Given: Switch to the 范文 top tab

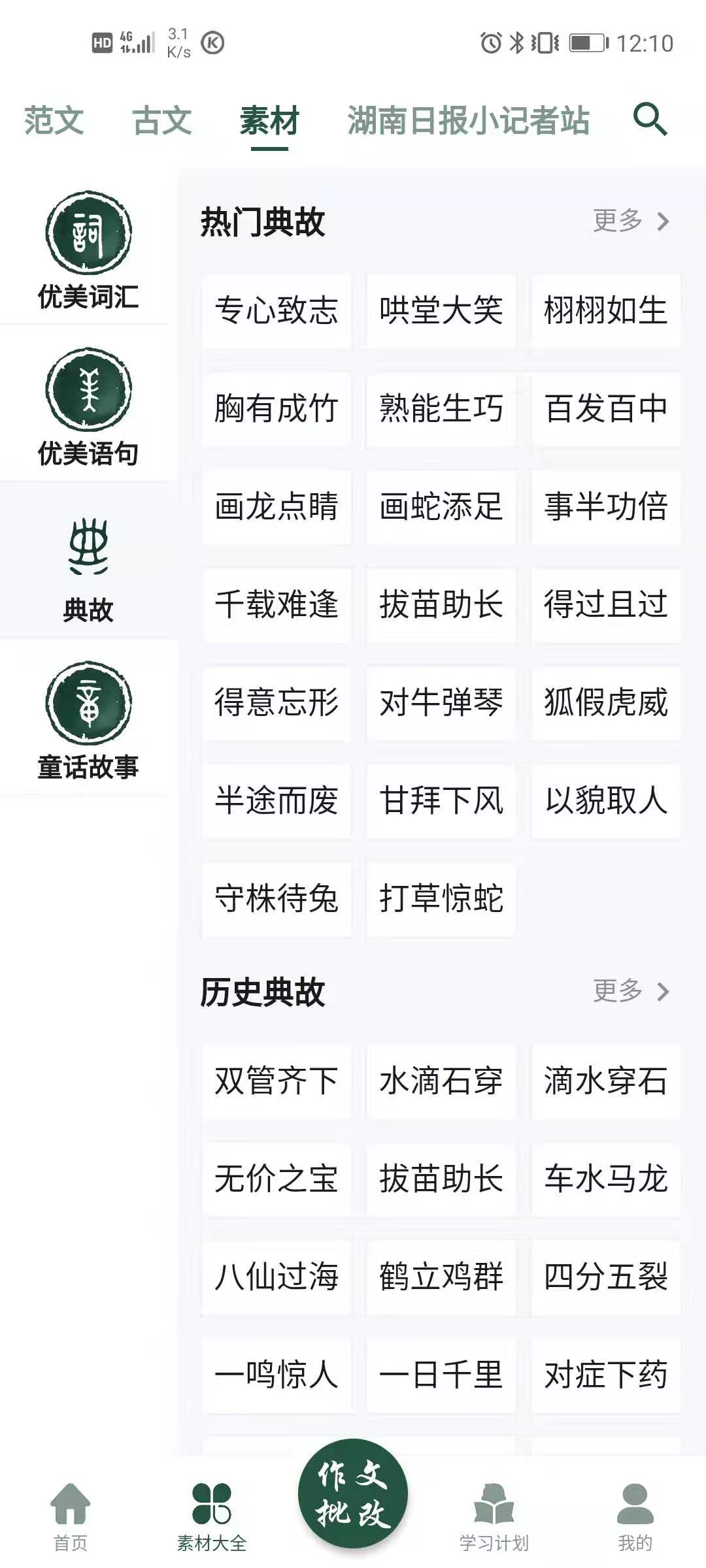Looking at the screenshot, I should [x=54, y=121].
